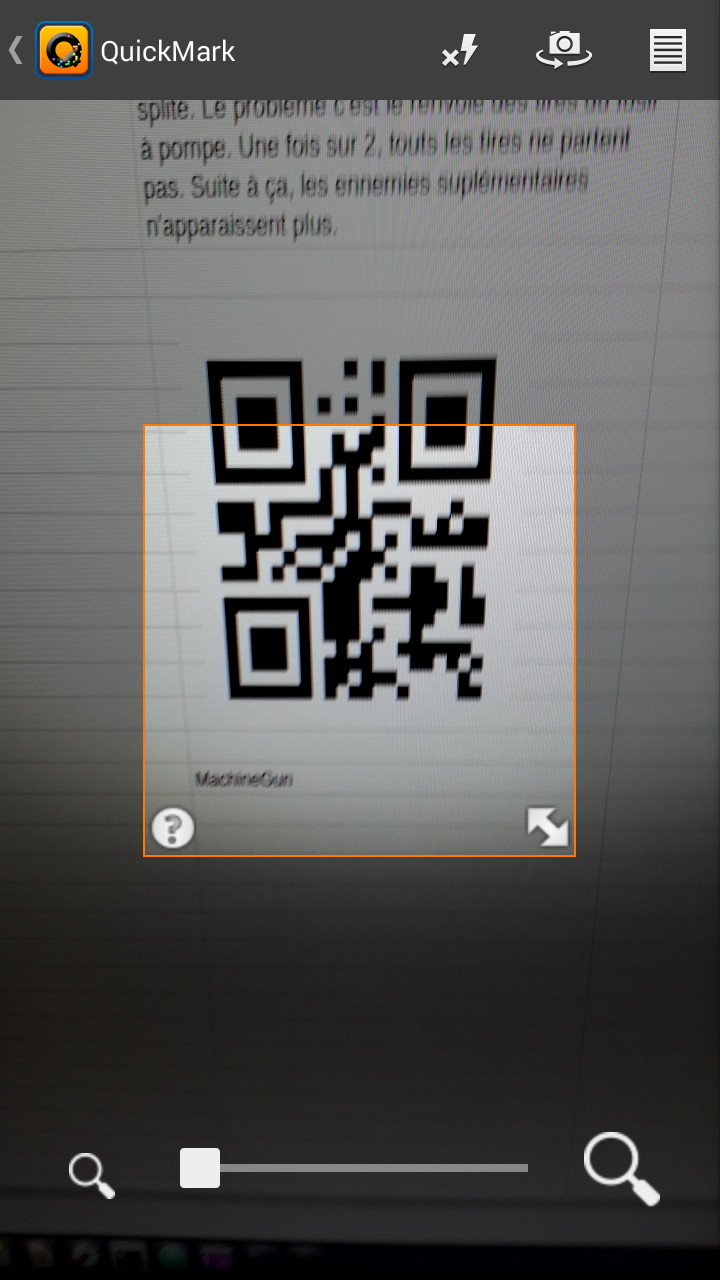Toggle the camera flash
Viewport: 720px width, 1280px height.
[x=461, y=51]
